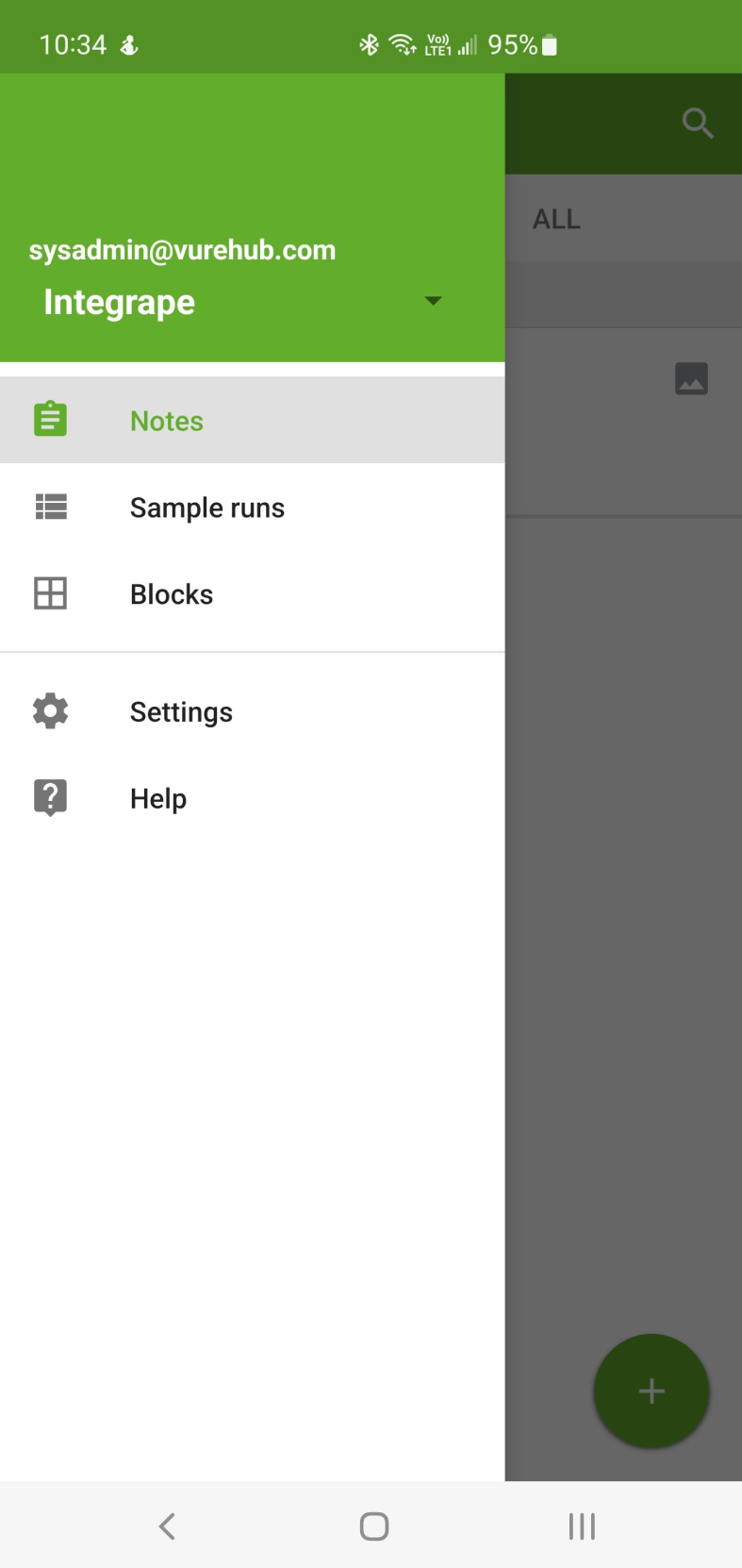Tap the system back button

167,1526
